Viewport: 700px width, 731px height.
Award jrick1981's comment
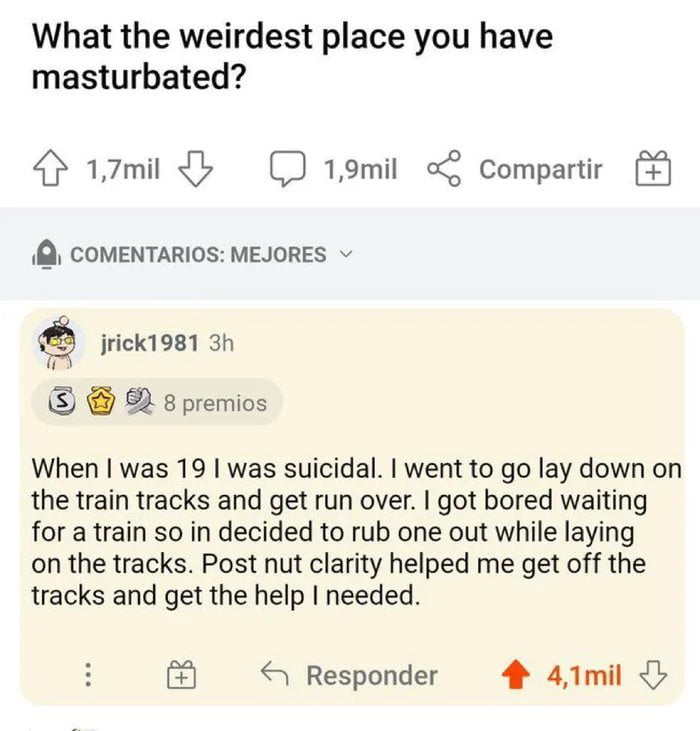pyautogui.click(x=181, y=676)
